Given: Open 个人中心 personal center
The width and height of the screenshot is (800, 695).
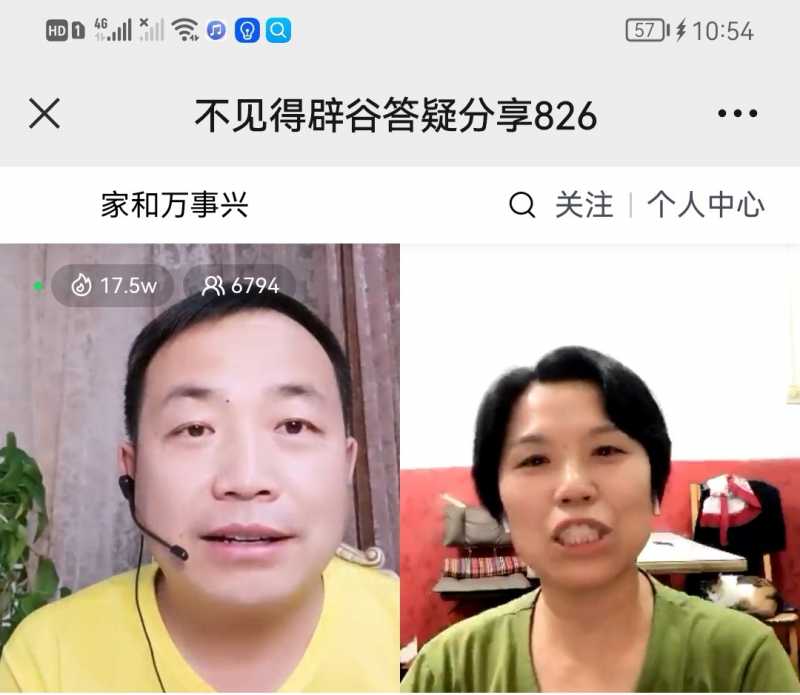Looking at the screenshot, I should (x=706, y=205).
